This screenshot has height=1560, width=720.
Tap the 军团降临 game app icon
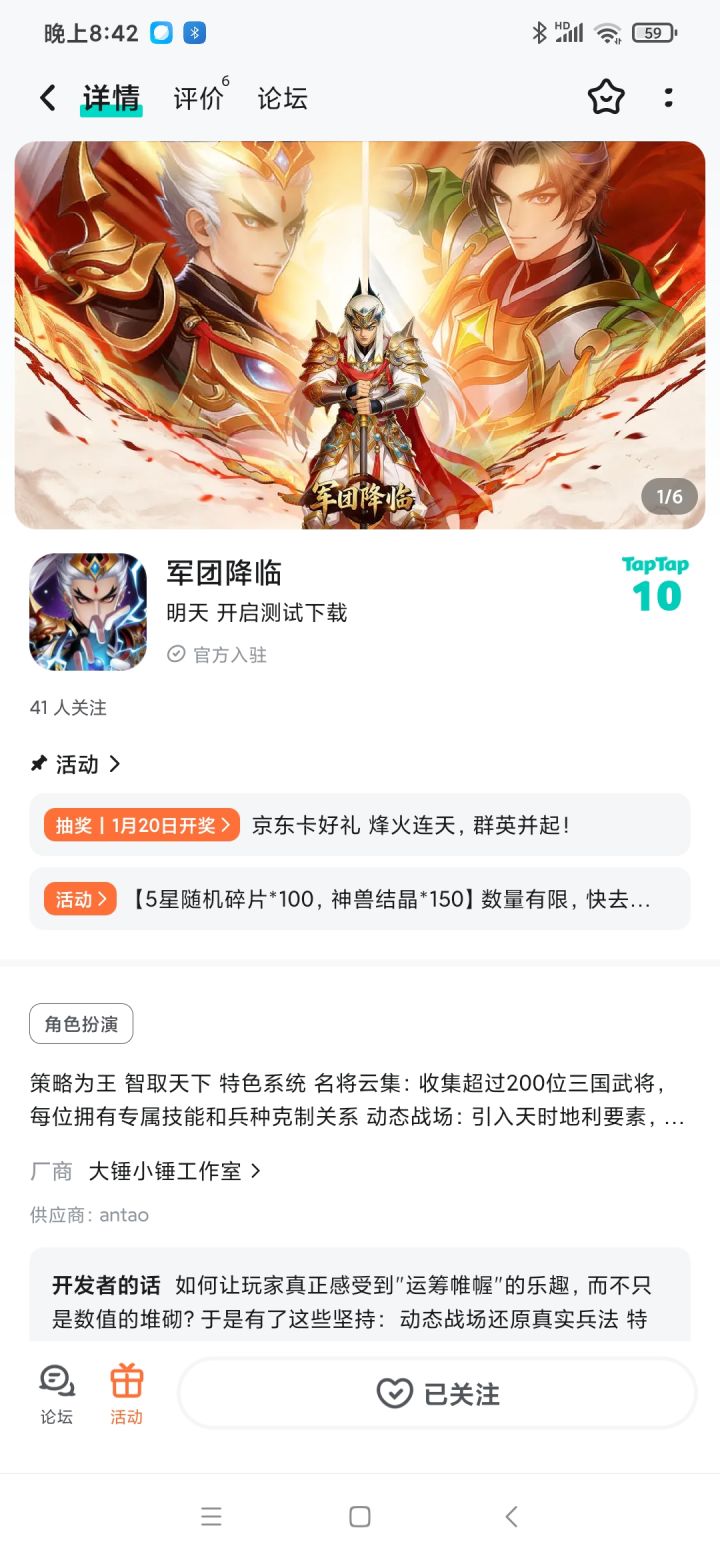[x=88, y=611]
